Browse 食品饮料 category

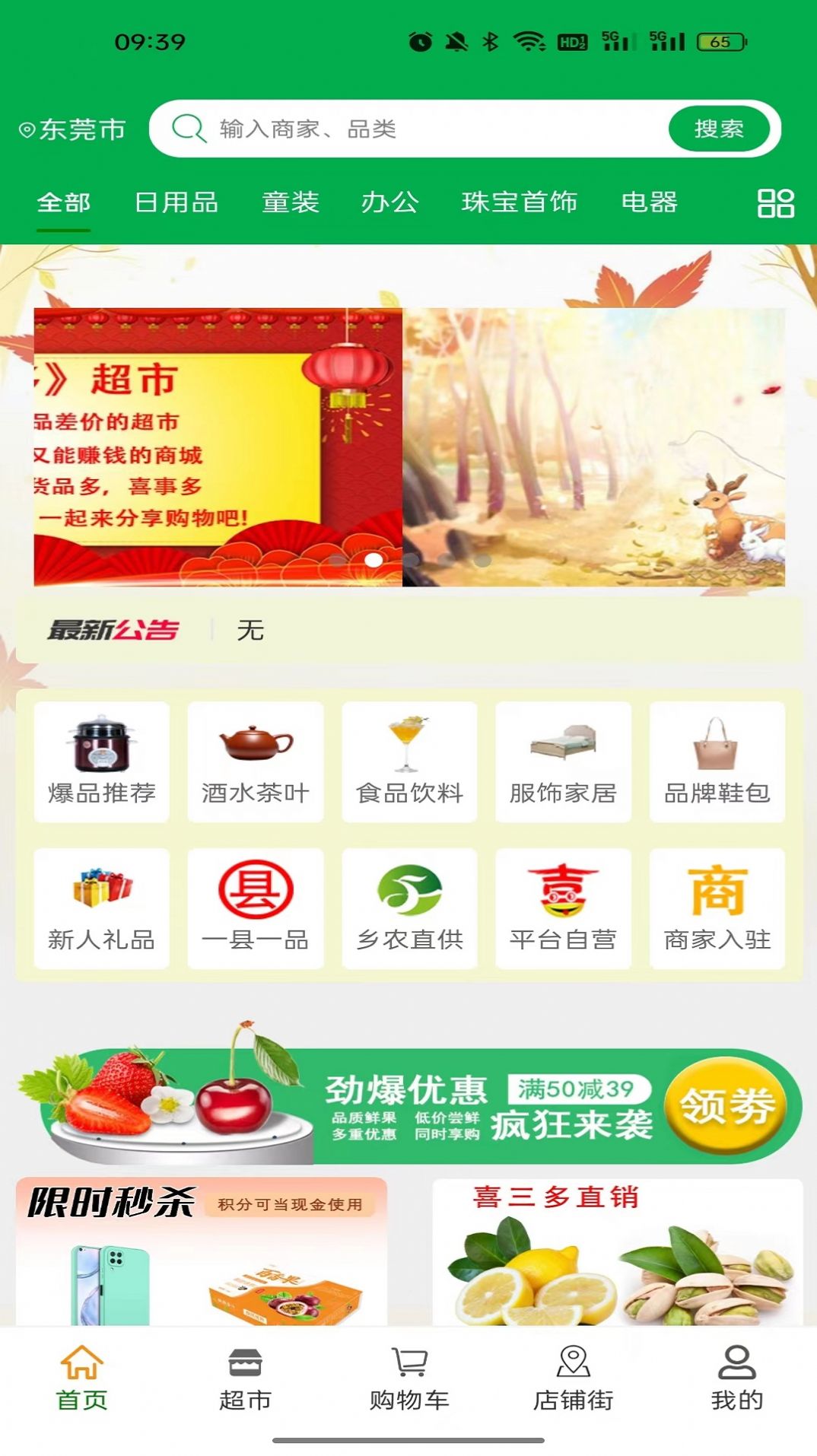[x=409, y=761]
